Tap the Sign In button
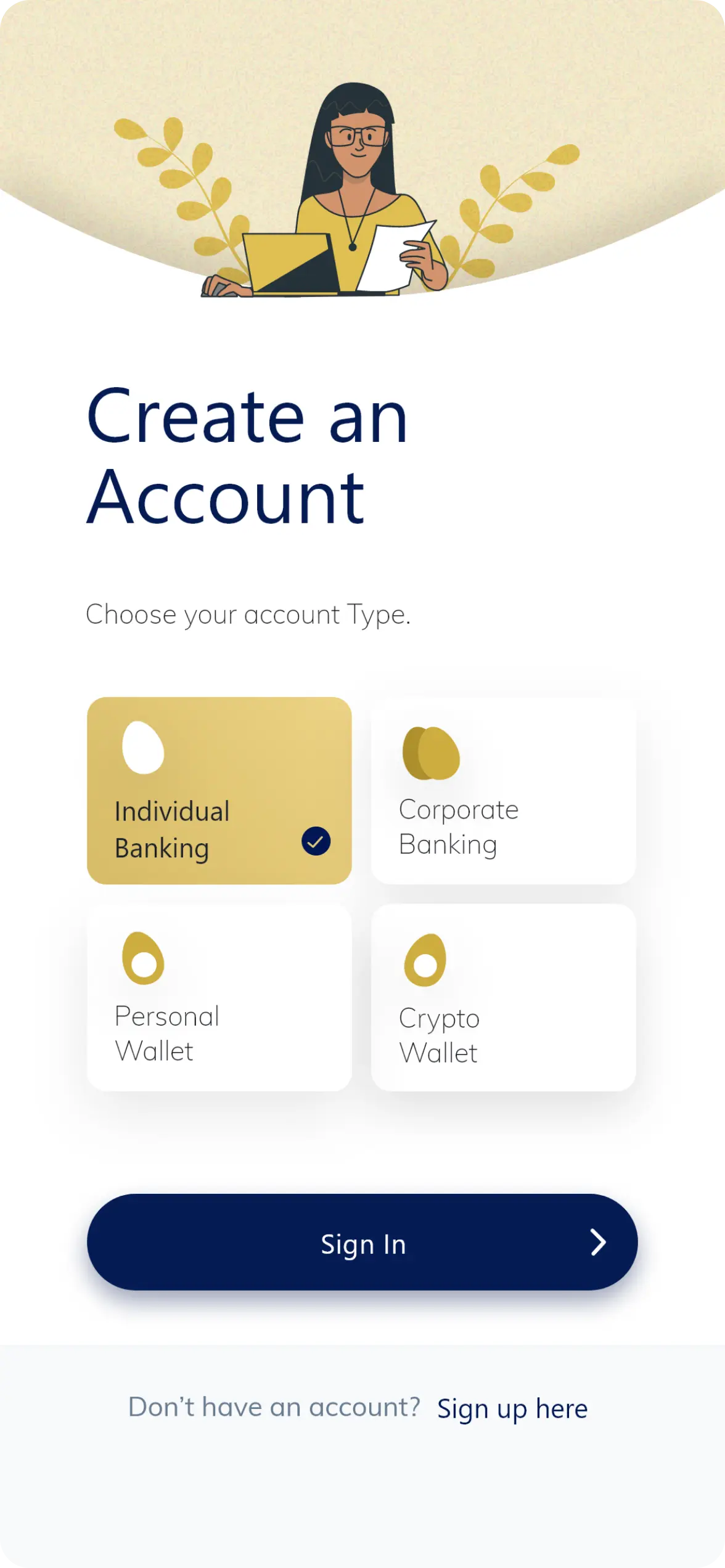Screen dimensions: 725x1568 (362, 1242)
